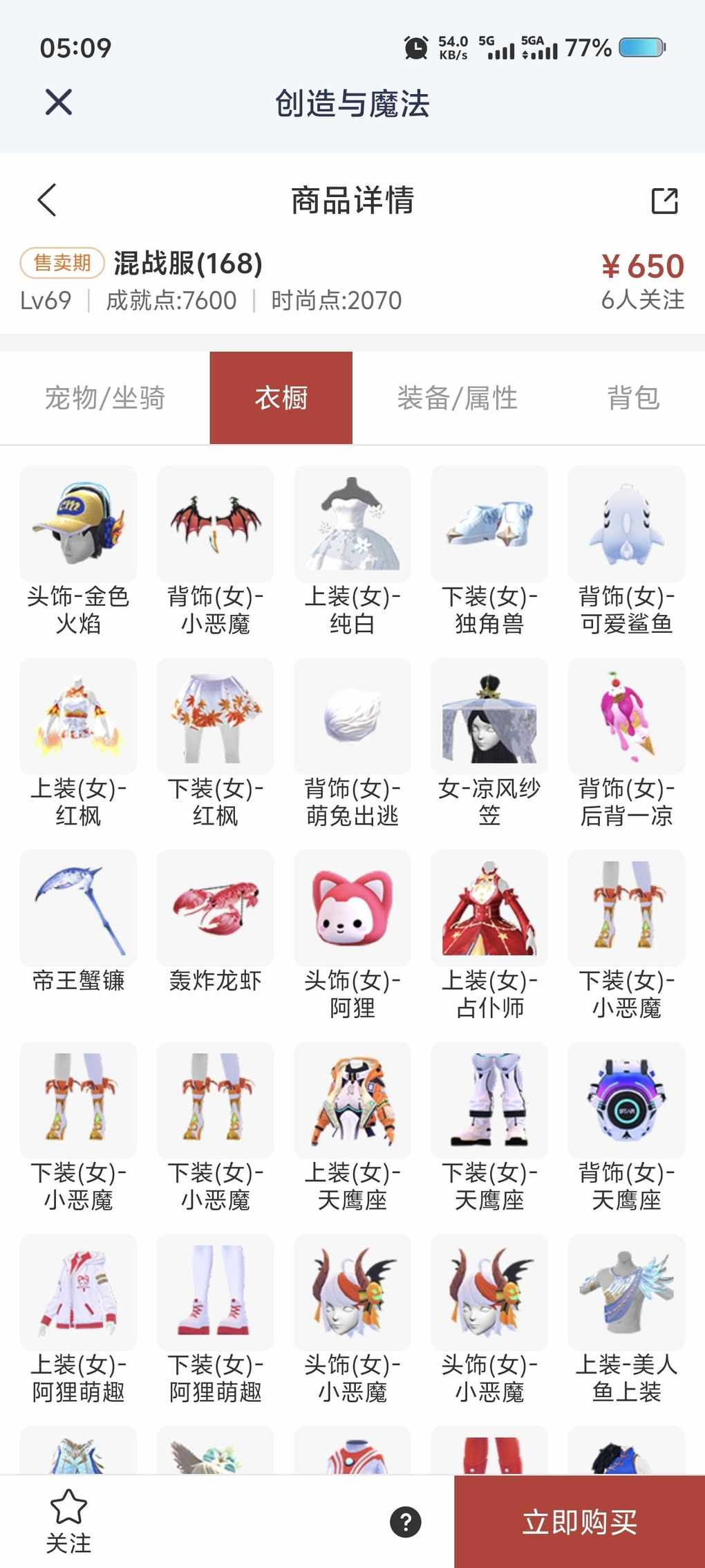Tap 立即购买 to buy now
The width and height of the screenshot is (705, 1568).
[x=579, y=1522]
